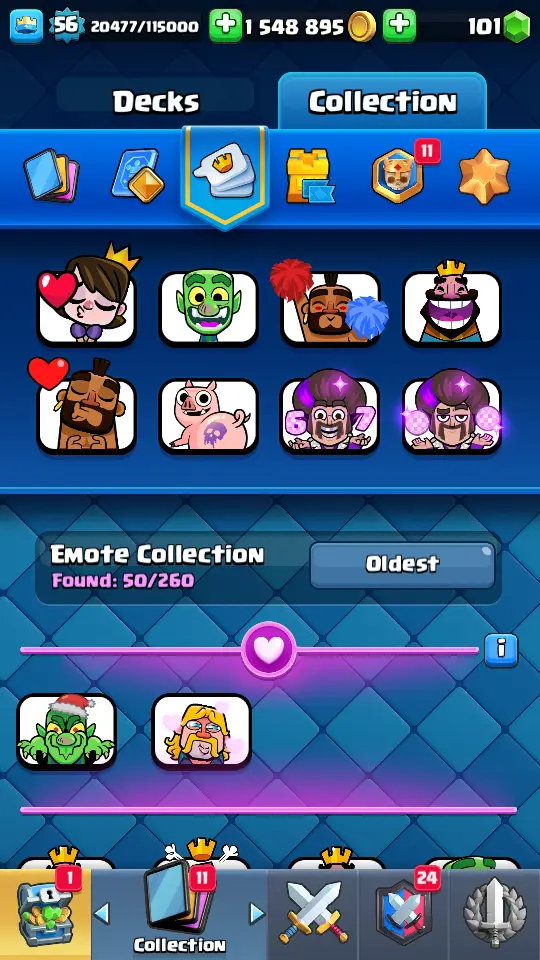Viewport: 540px width, 960px height.
Task: Tap the kissing princess emote in the deck
Action: click(x=86, y=302)
